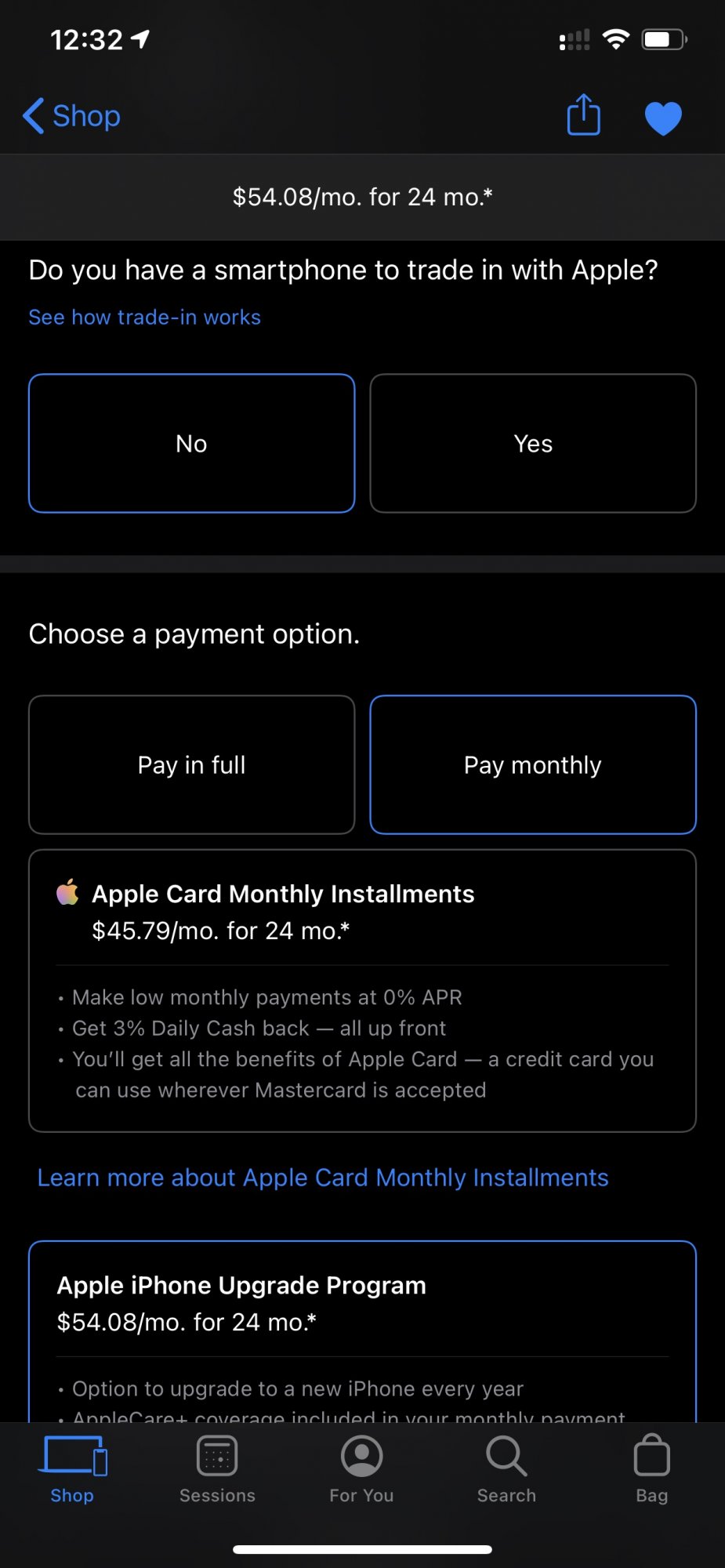Open the Bag tab
Image resolution: width=725 pixels, height=1568 pixels.
(651, 1469)
